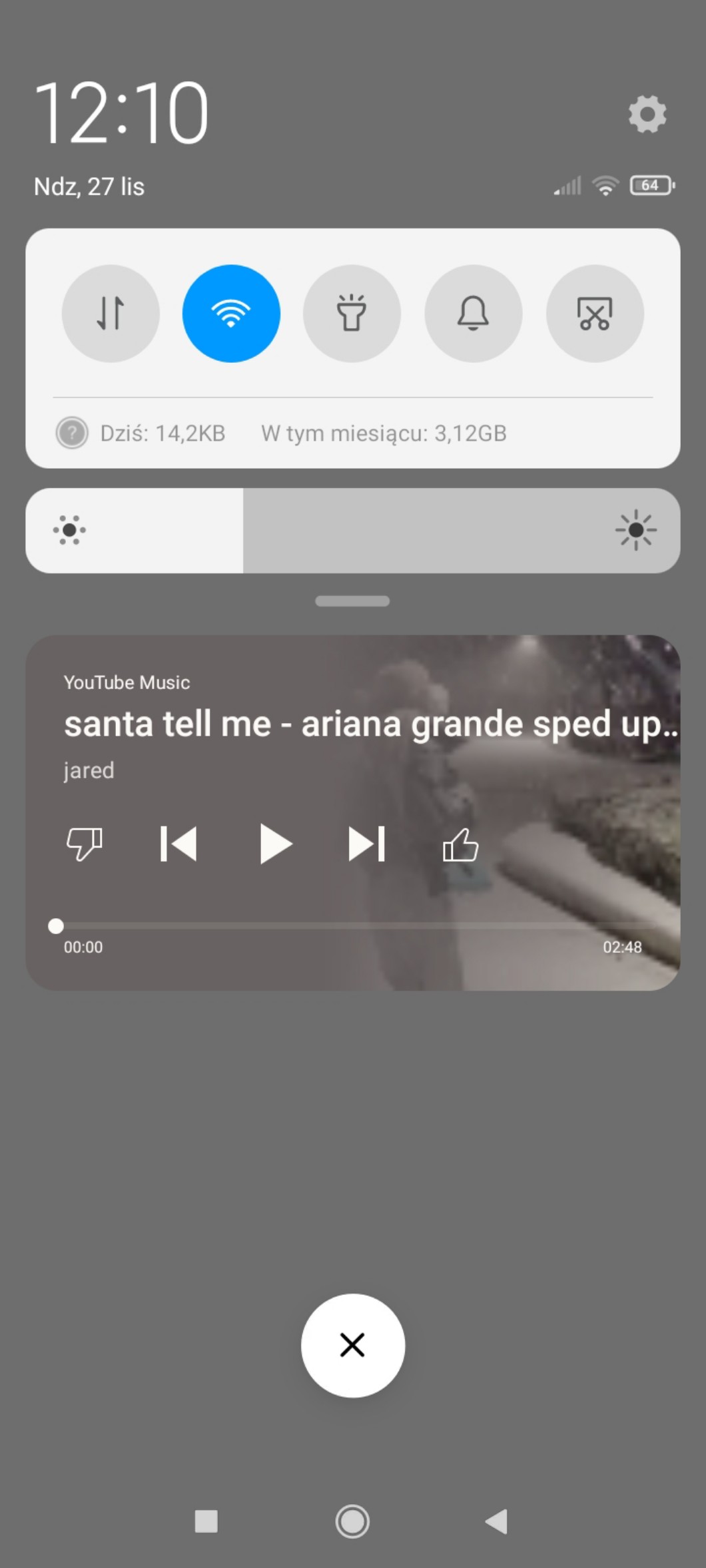Turn on the flashlight
Viewport: 706px width, 1568px height.
coord(352,314)
